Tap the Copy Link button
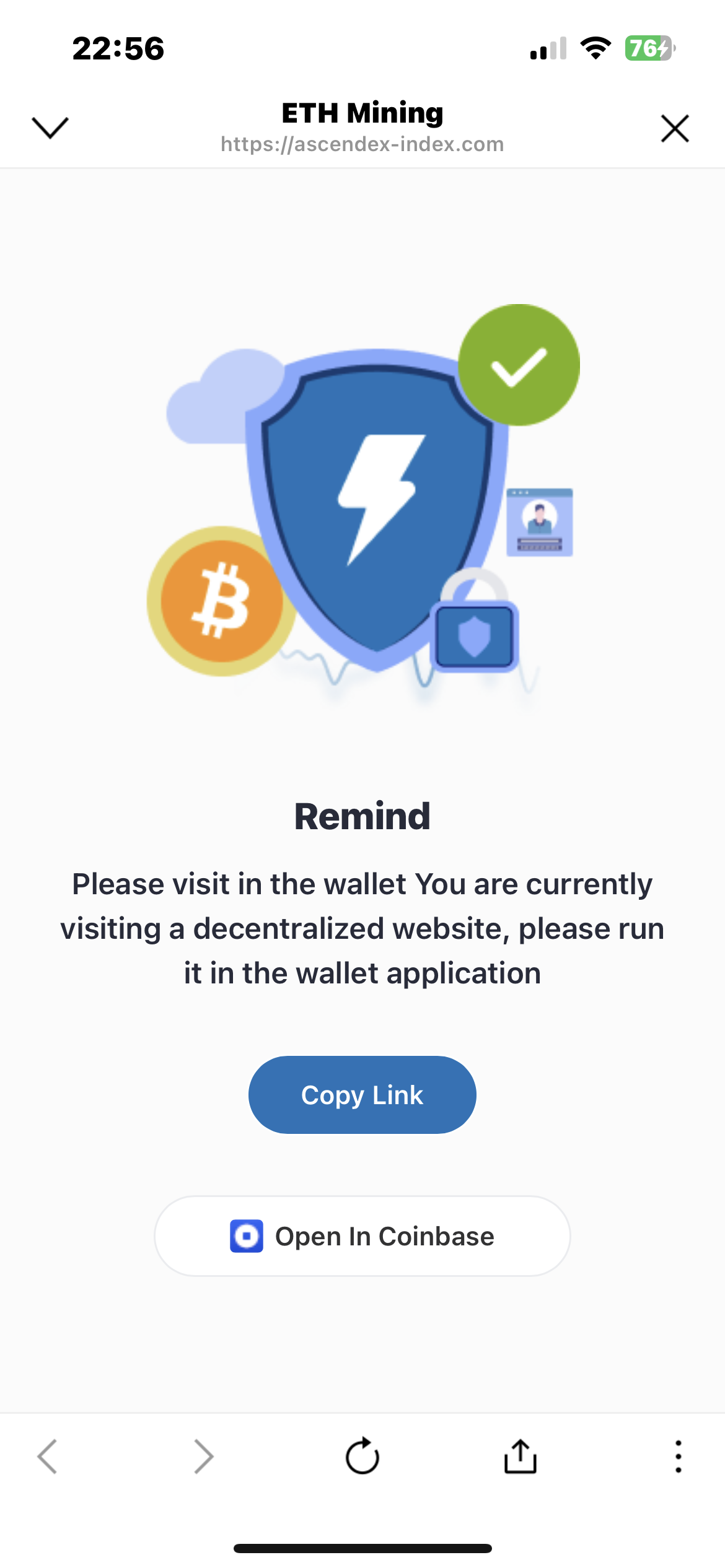The image size is (725, 1568). 362,1094
